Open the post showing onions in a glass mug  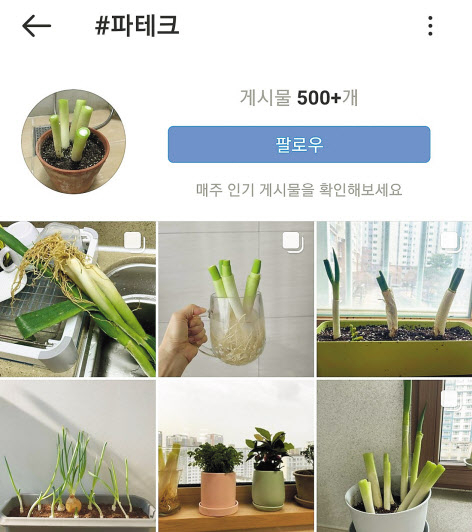236,299
